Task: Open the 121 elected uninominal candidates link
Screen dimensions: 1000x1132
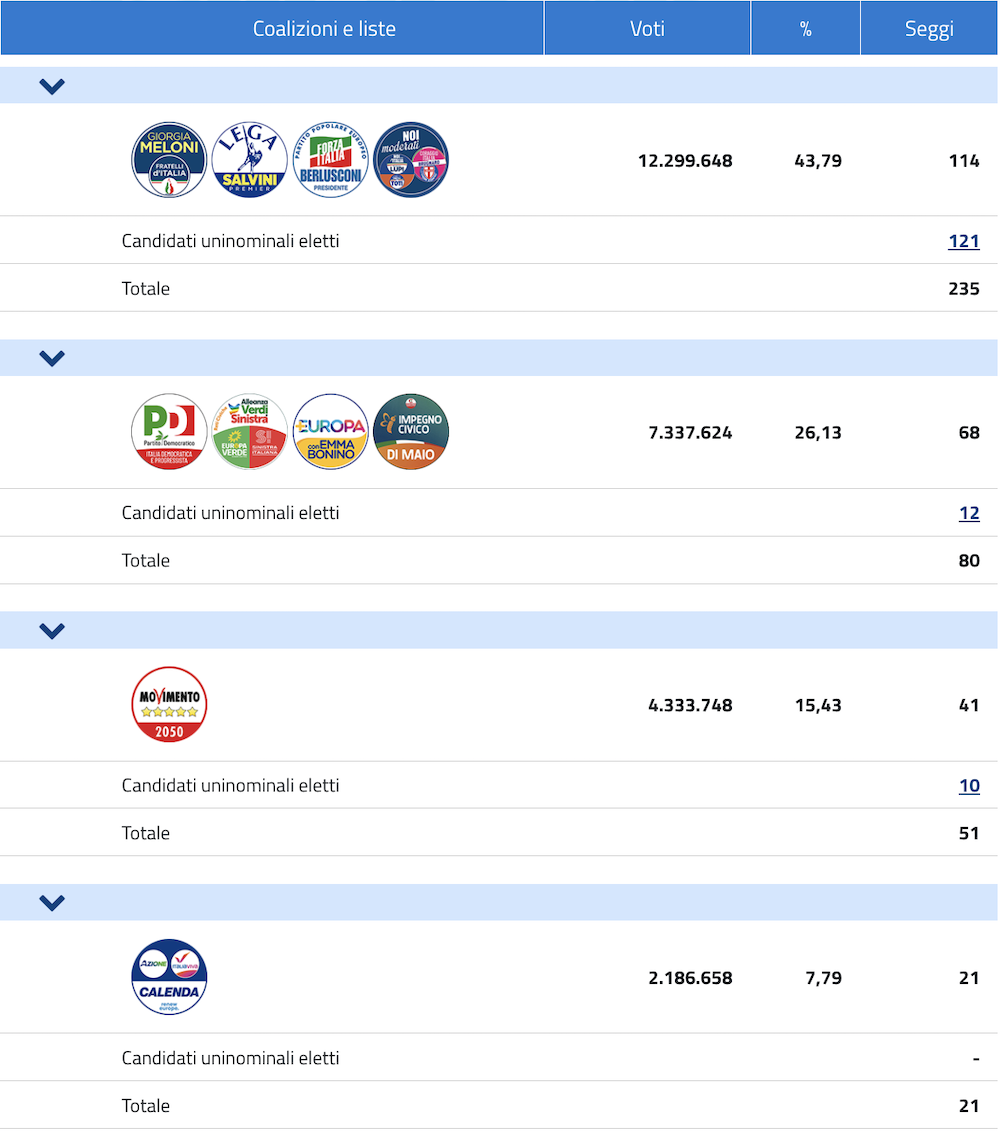Action: pos(963,241)
